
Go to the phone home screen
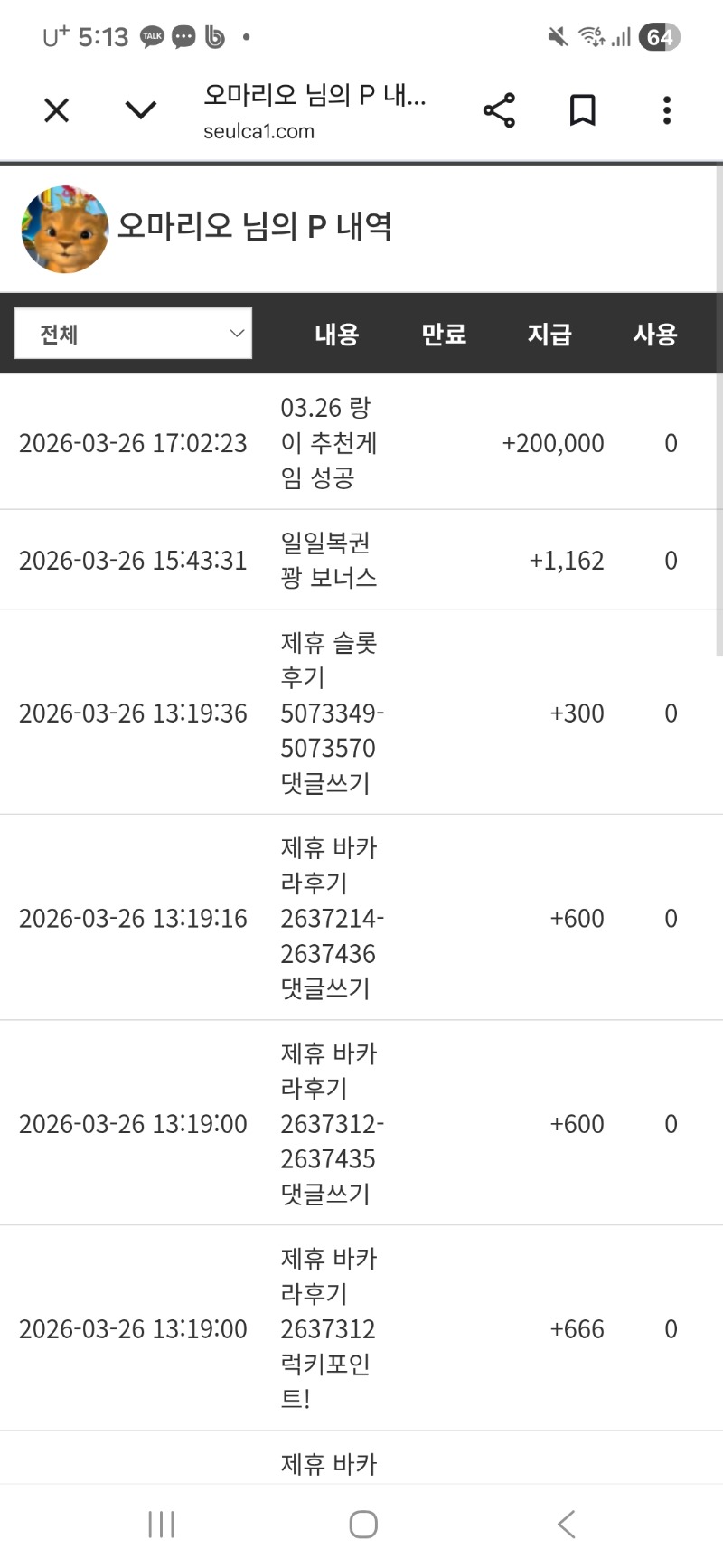(x=363, y=1525)
